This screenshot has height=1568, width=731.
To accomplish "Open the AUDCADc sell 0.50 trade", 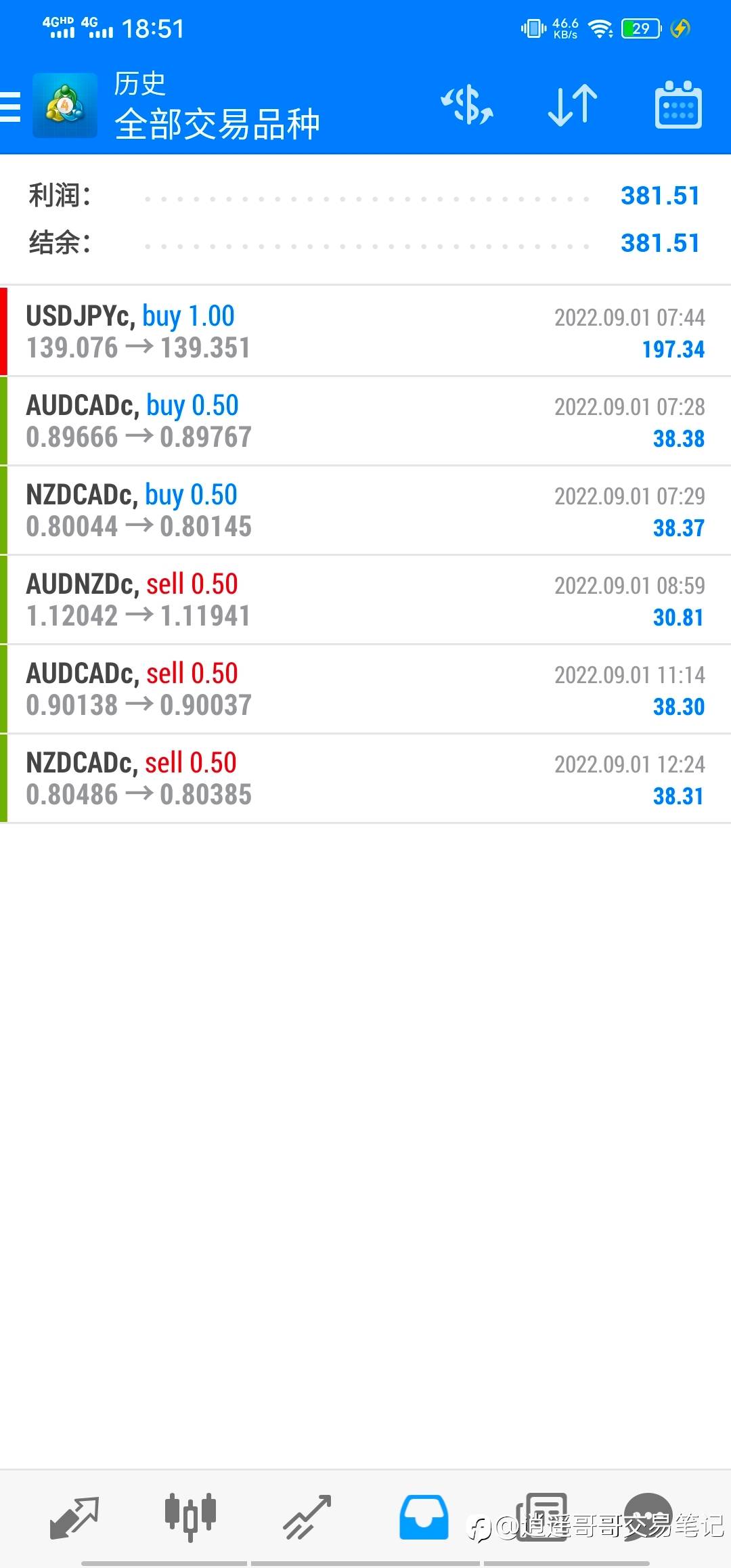I will pos(365,689).
